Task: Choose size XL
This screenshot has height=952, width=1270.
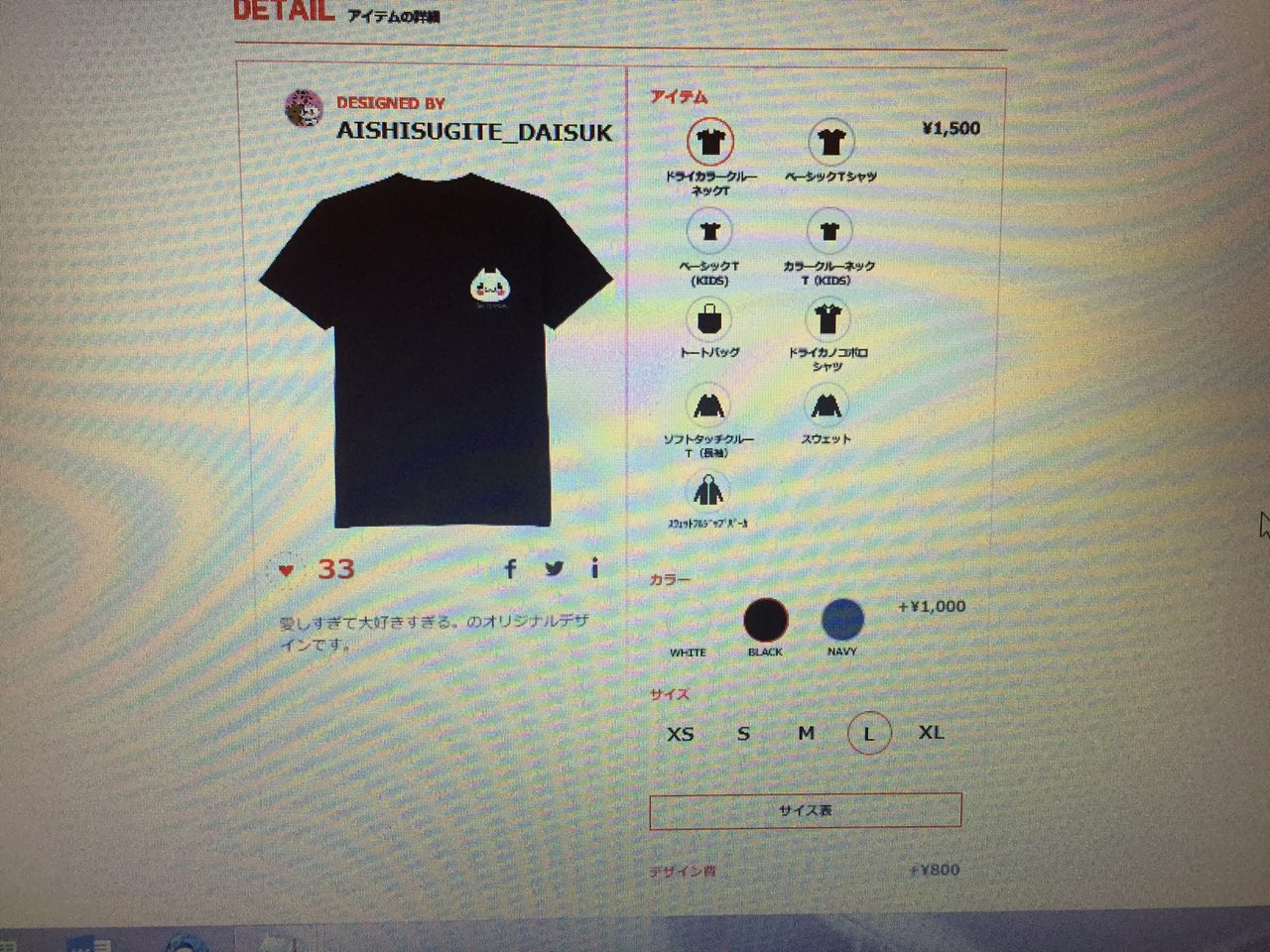Action: (931, 733)
